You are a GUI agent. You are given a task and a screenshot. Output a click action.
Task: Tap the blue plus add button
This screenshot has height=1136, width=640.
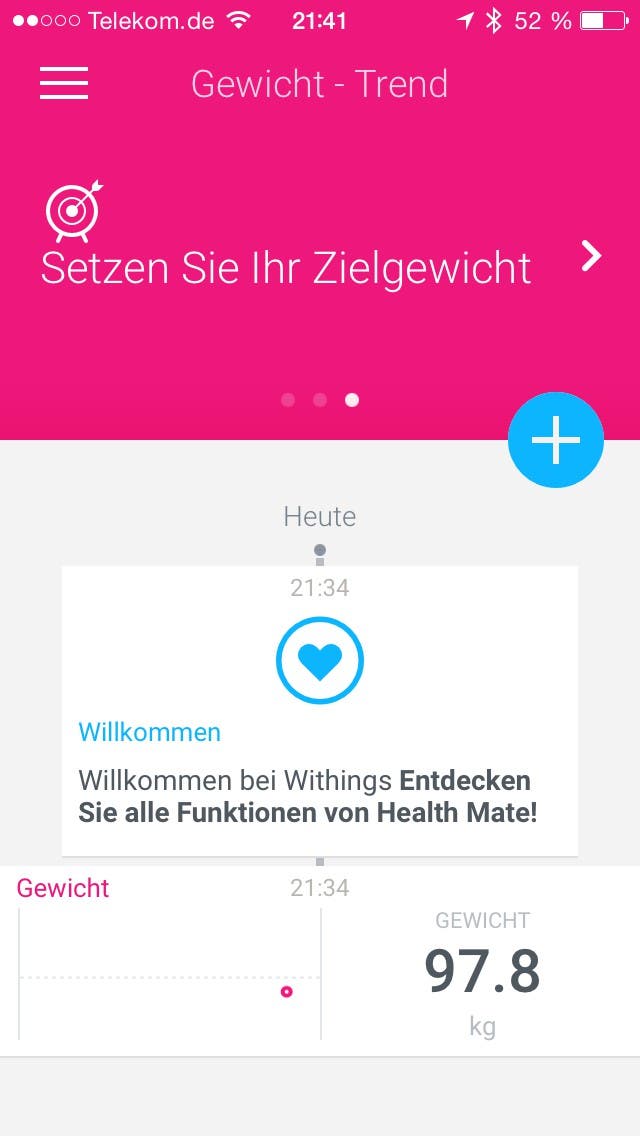click(556, 440)
